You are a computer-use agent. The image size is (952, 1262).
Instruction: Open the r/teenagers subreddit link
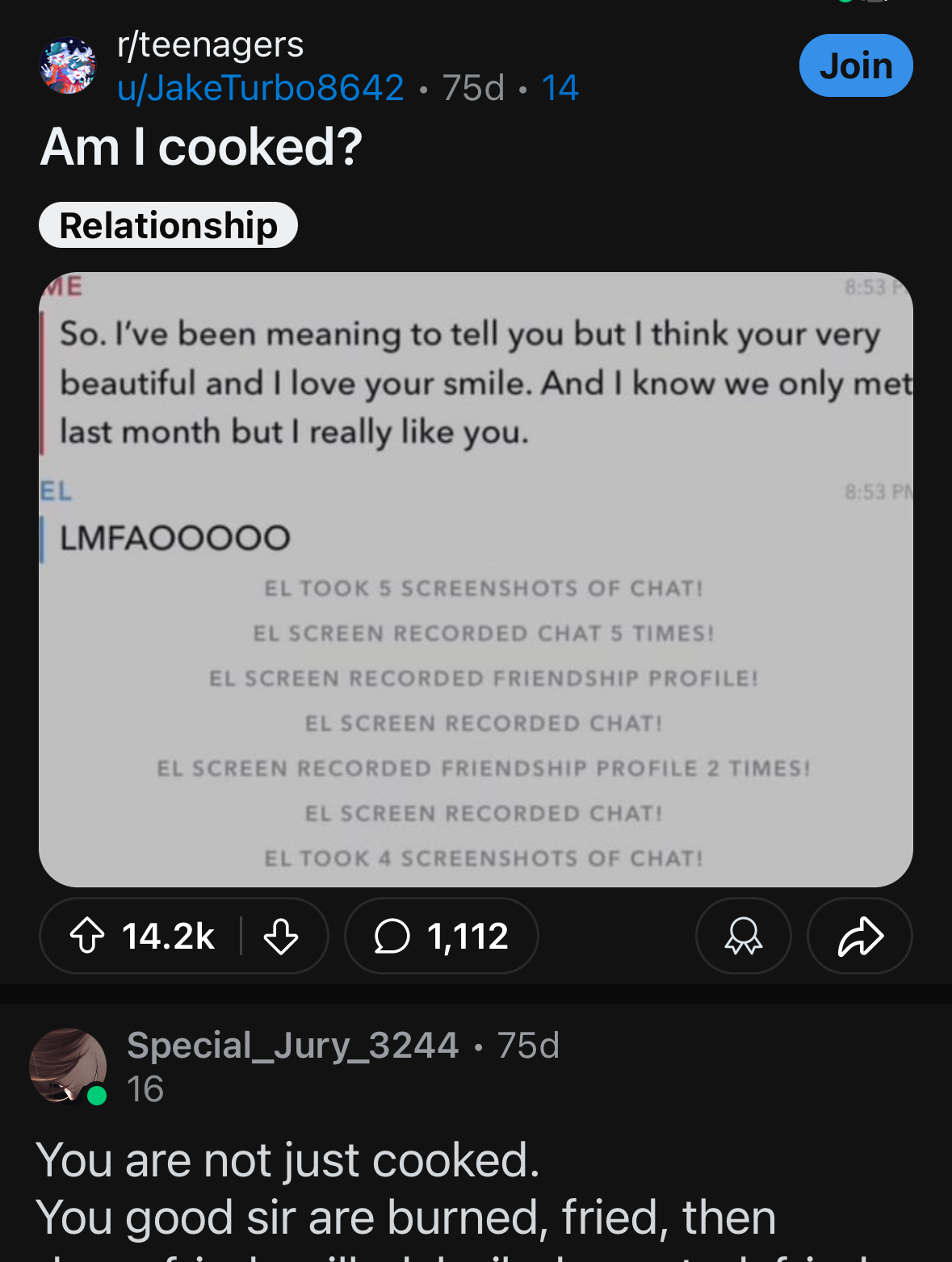pyautogui.click(x=210, y=44)
